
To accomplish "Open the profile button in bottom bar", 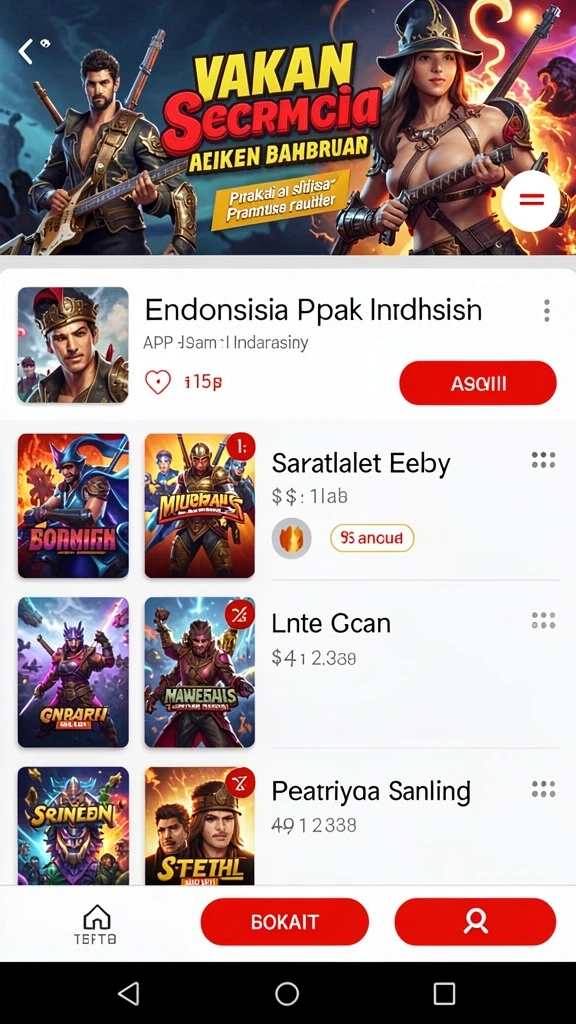I will click(x=475, y=921).
